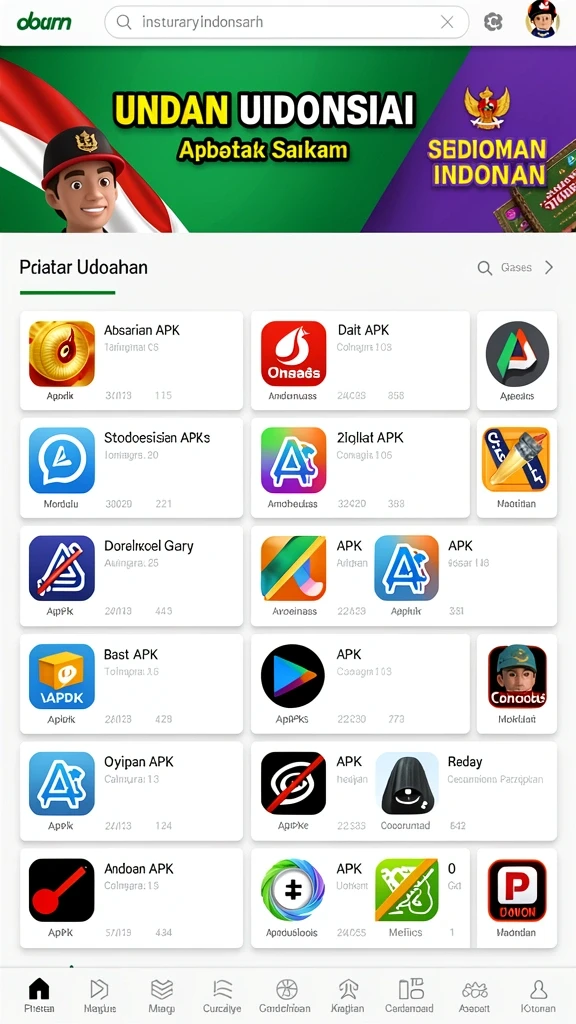Image resolution: width=576 pixels, height=1024 pixels.
Task: Open the Stodoesisian APKs card
Action: (131, 468)
